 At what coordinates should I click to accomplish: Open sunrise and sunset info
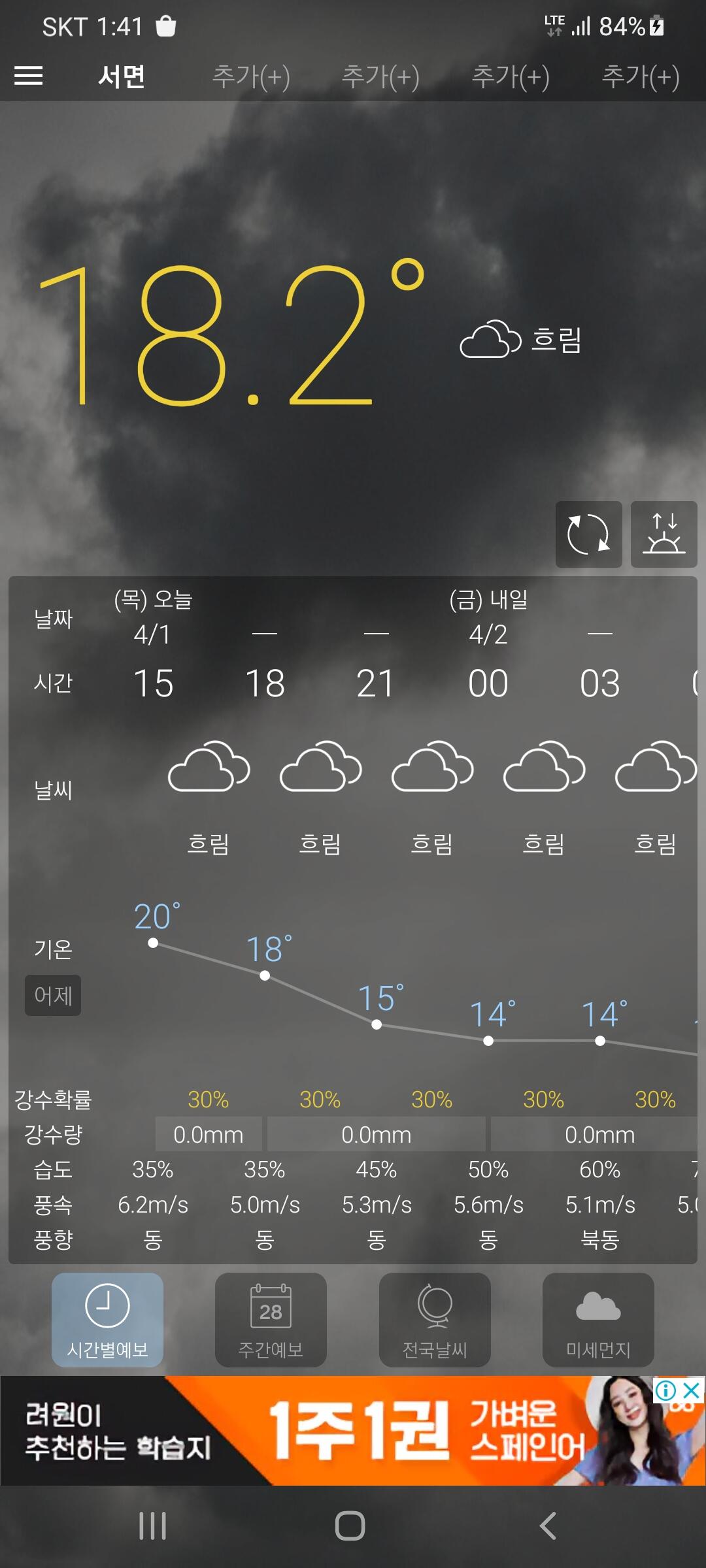664,534
